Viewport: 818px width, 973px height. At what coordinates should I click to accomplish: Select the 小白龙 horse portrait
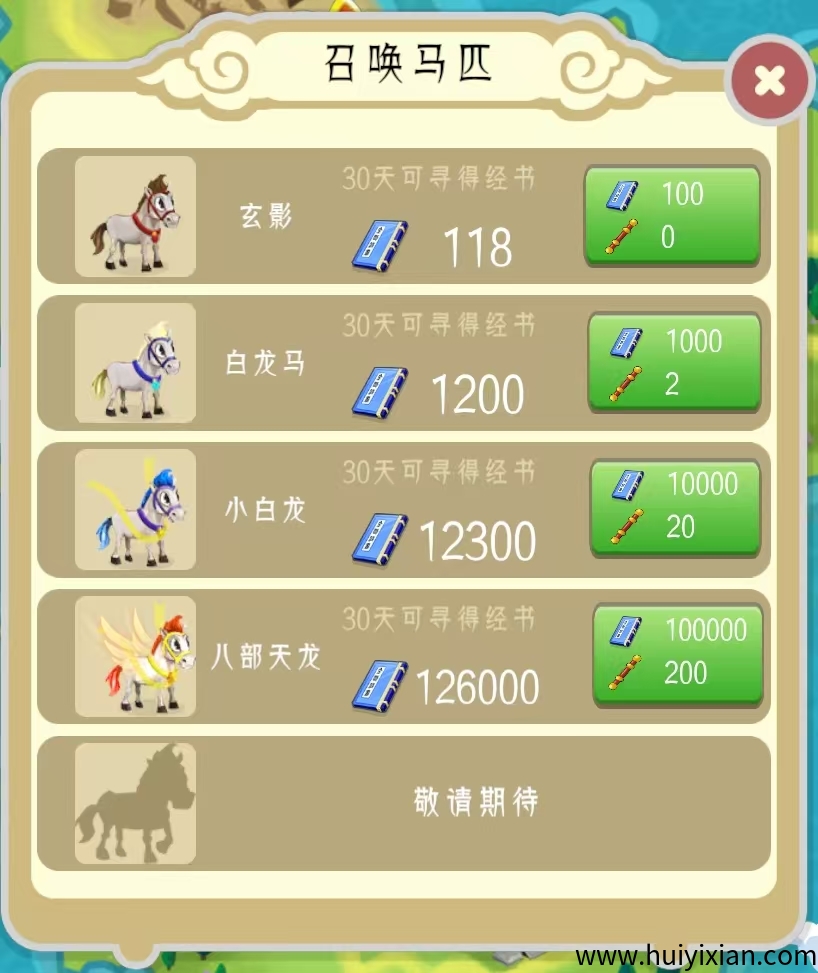tap(134, 509)
